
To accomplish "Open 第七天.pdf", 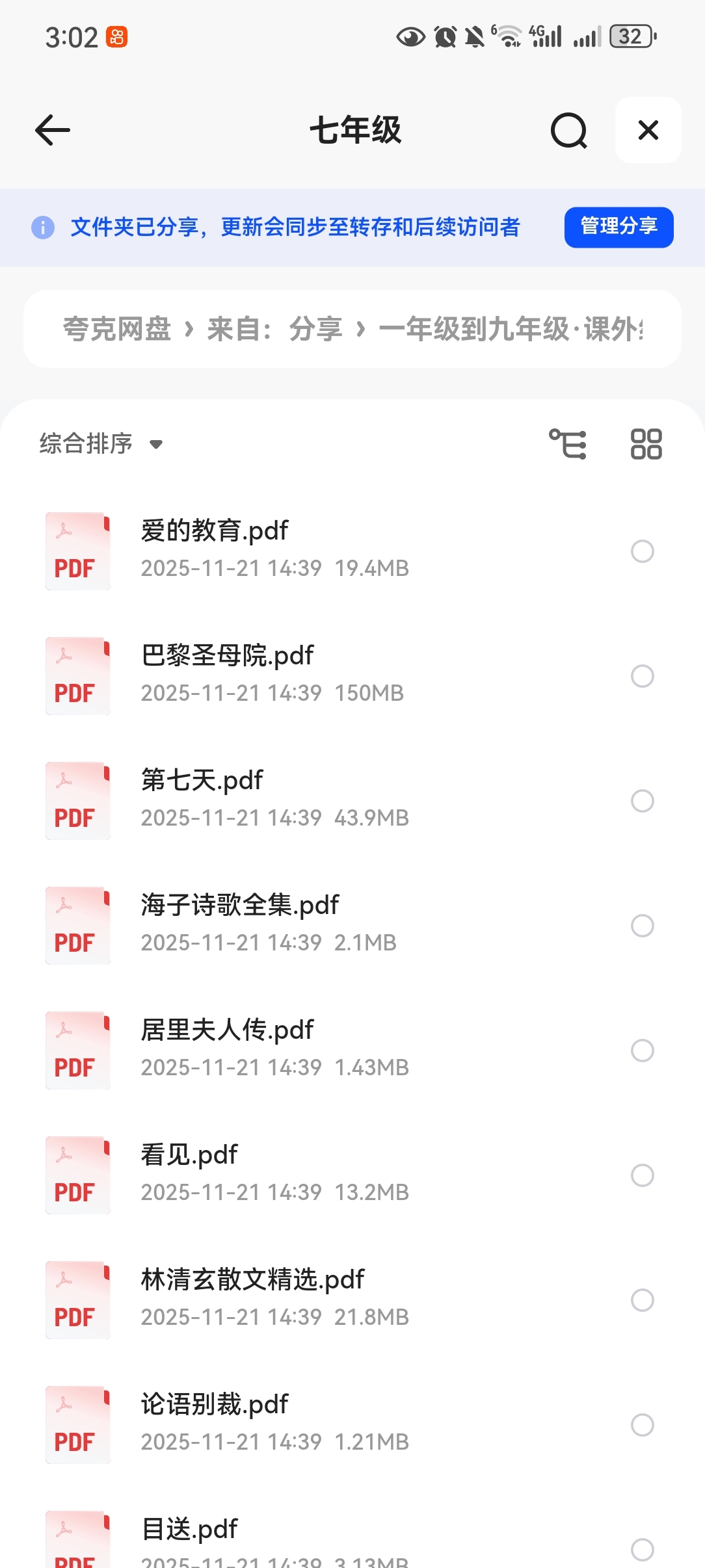I will 202,781.
